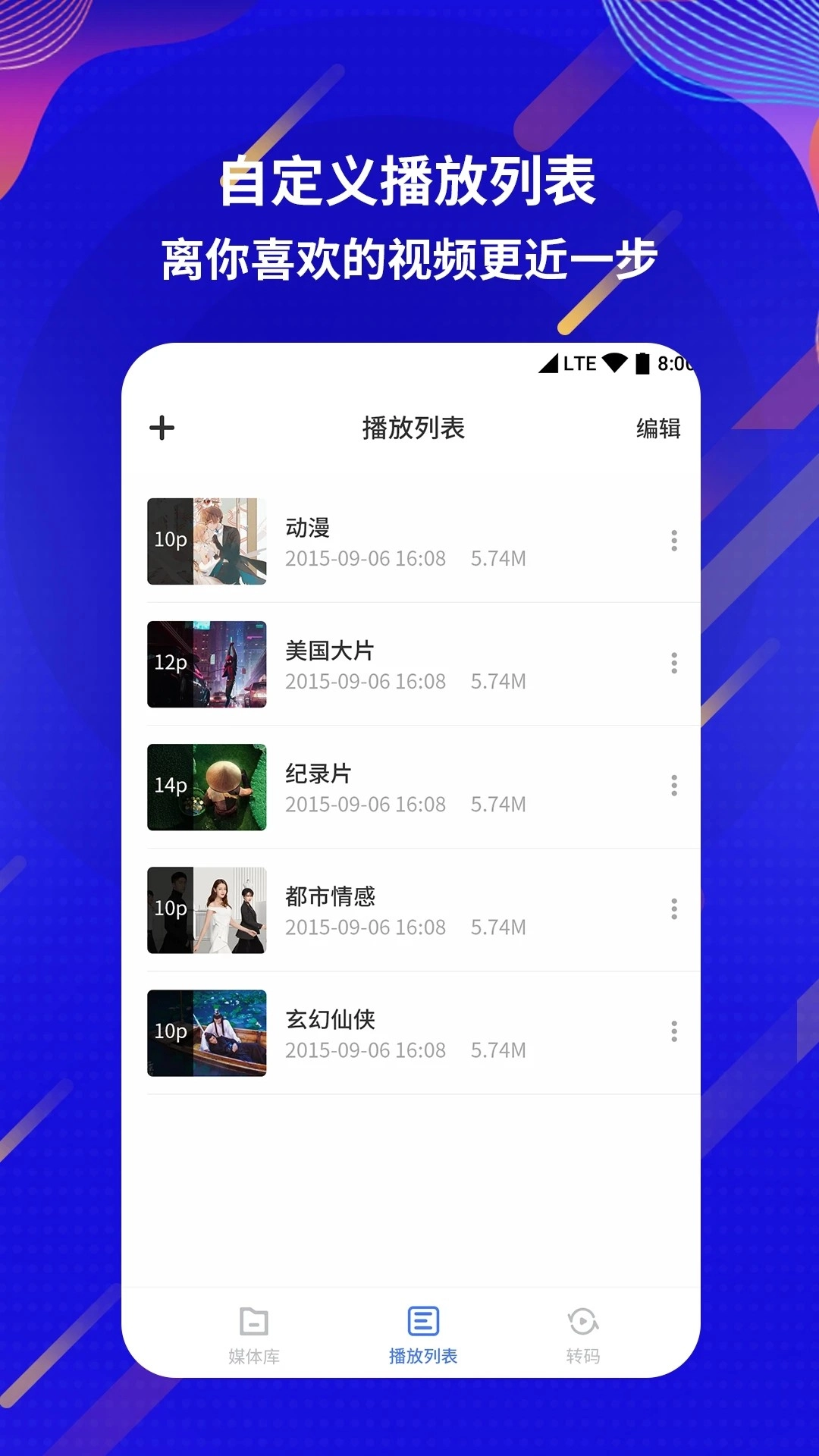This screenshot has height=1456, width=819.
Task: Tap the plus icon to create a playlist
Action: 162,428
